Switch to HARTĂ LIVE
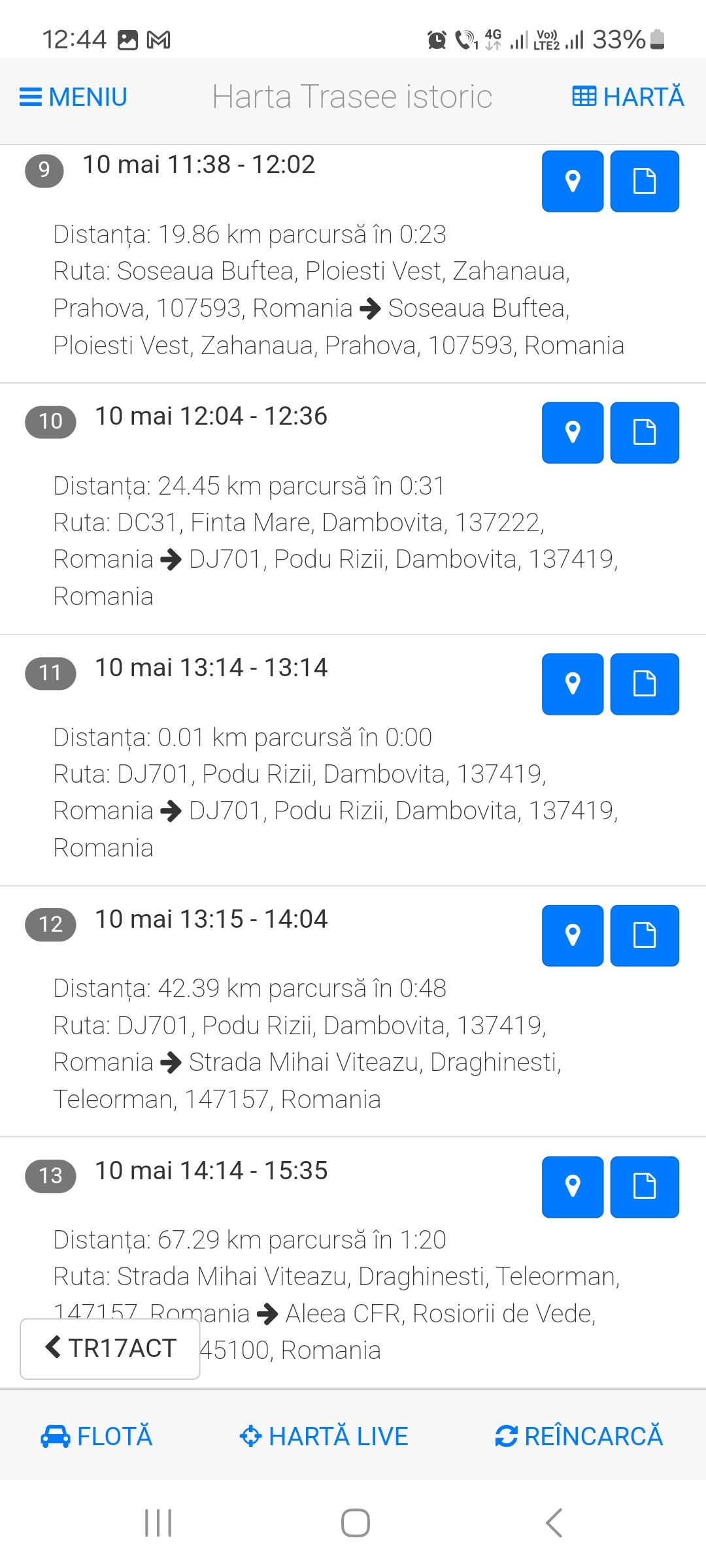 pyautogui.click(x=324, y=1436)
